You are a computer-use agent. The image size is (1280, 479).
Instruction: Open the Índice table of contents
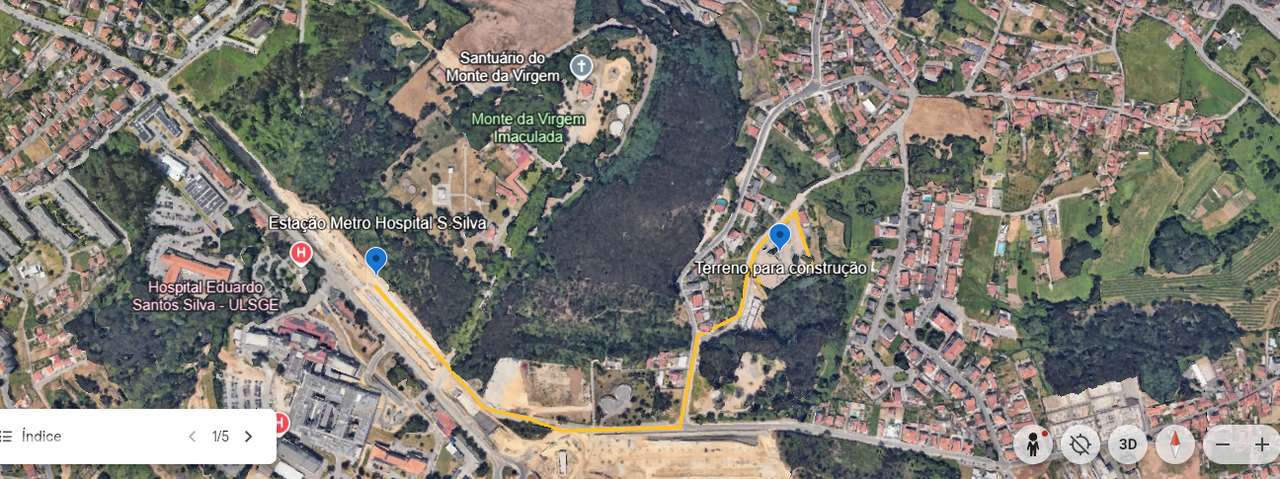click(x=30, y=436)
